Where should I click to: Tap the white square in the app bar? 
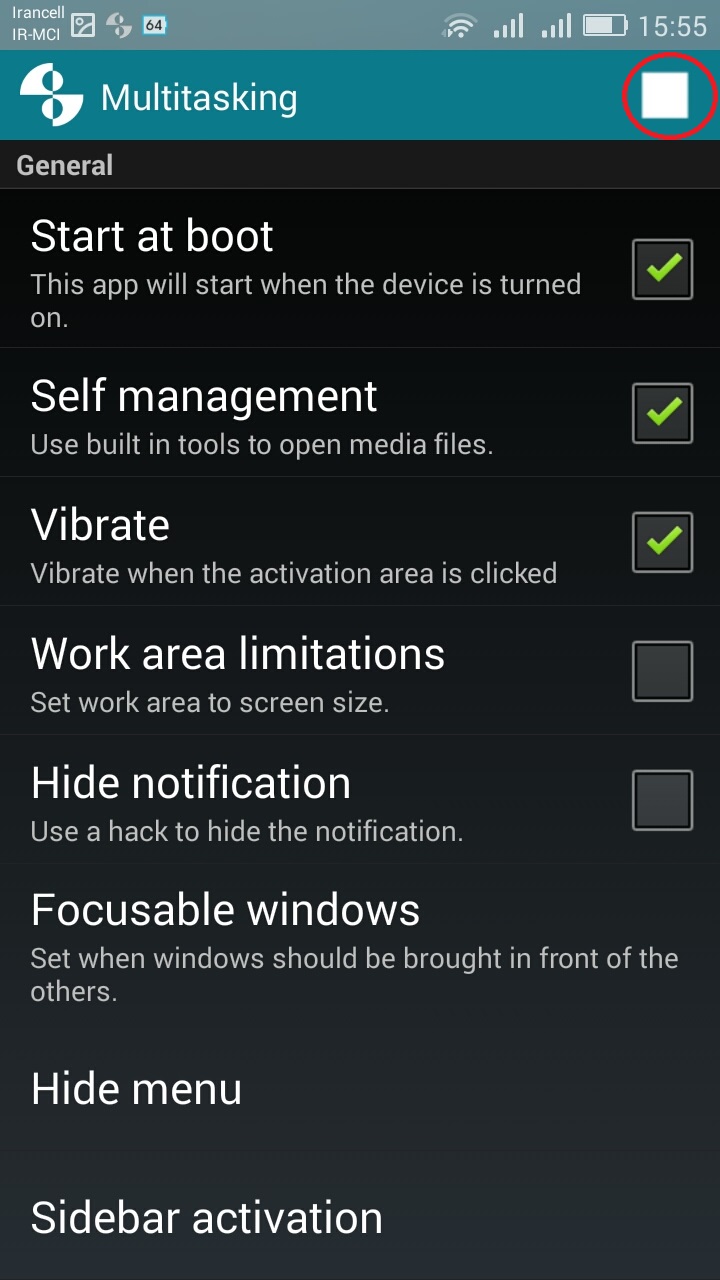[665, 96]
